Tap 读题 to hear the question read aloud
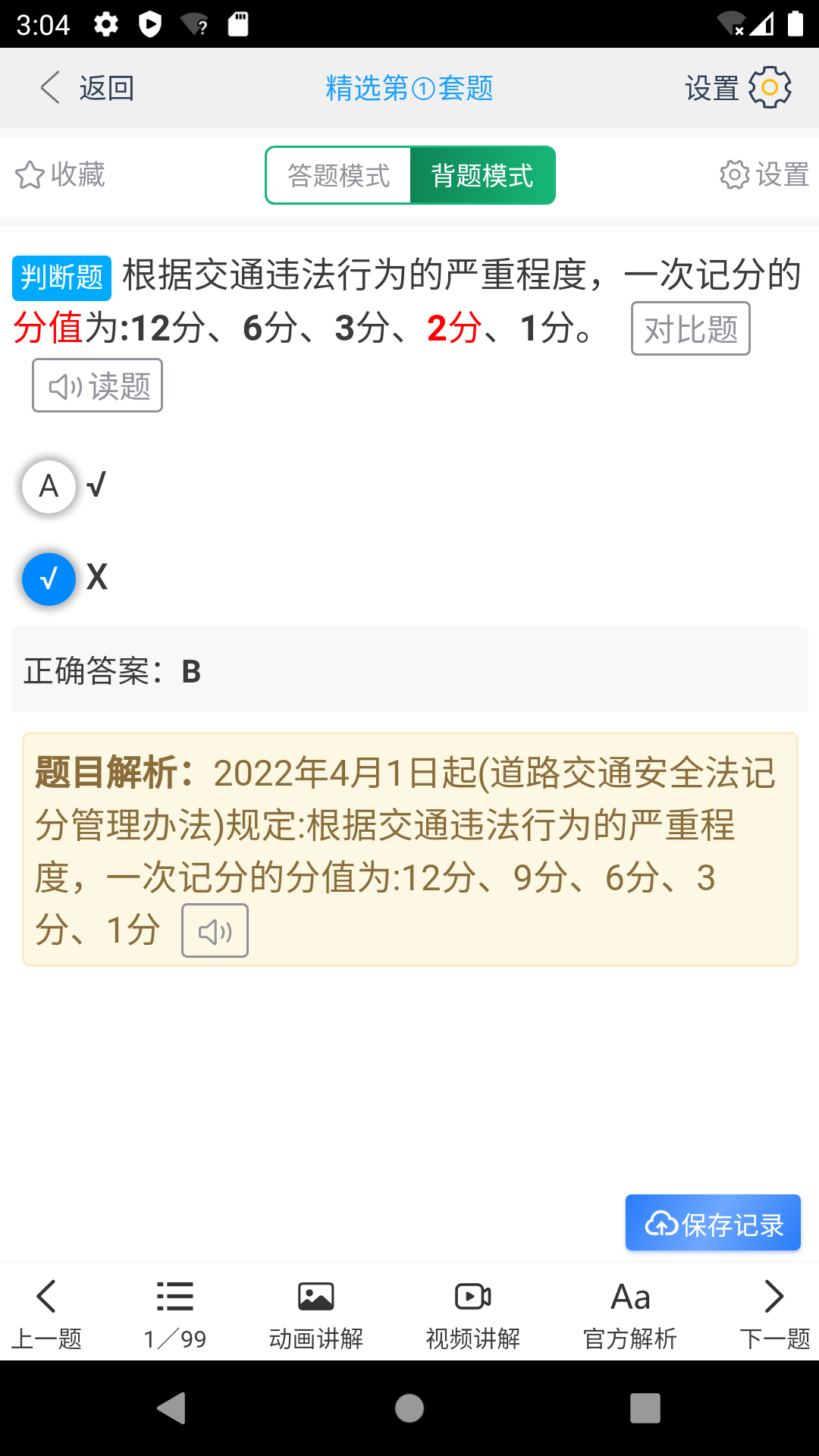Viewport: 819px width, 1456px height. [x=97, y=386]
